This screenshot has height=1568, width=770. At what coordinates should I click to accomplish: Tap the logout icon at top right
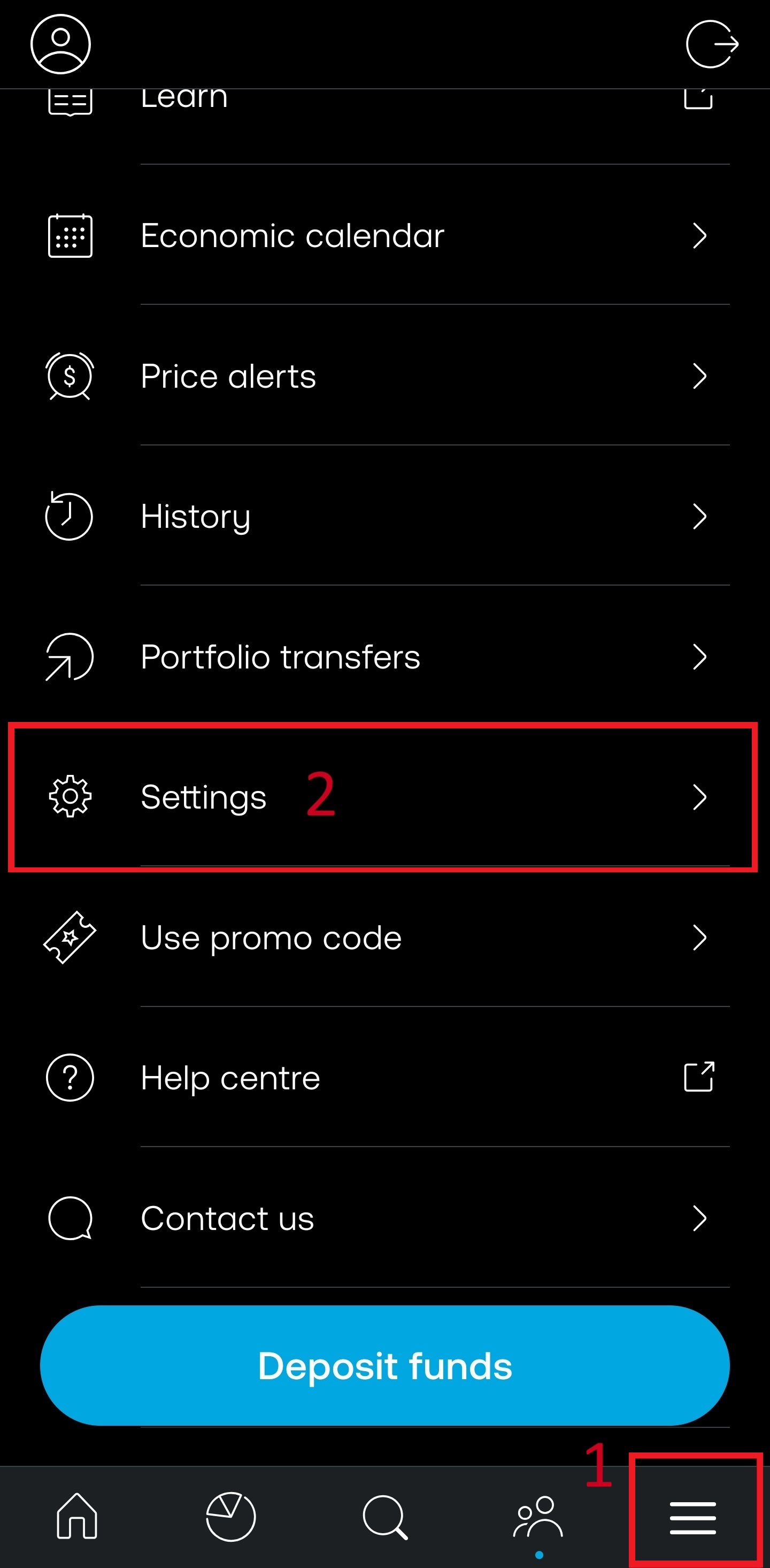pyautogui.click(x=712, y=44)
